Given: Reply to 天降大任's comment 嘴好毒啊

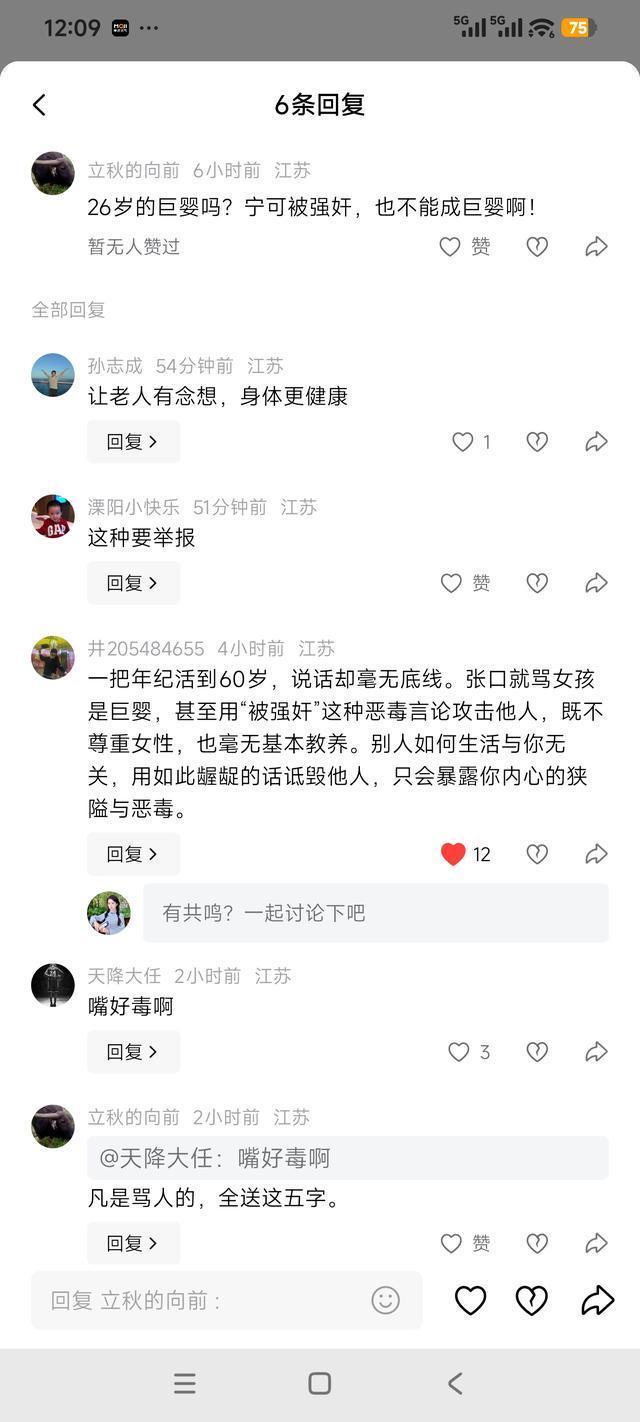Looking at the screenshot, I should pos(133,1052).
